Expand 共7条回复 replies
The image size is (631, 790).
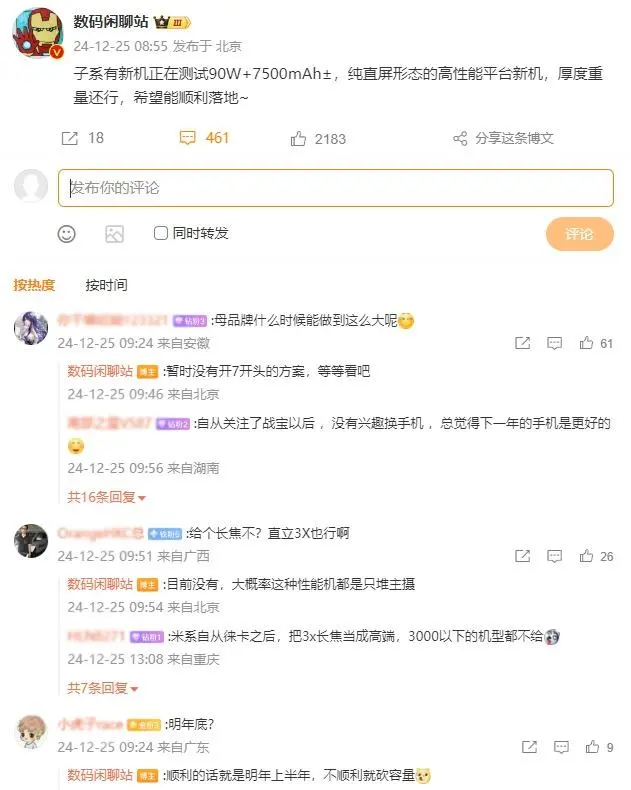[x=103, y=688]
